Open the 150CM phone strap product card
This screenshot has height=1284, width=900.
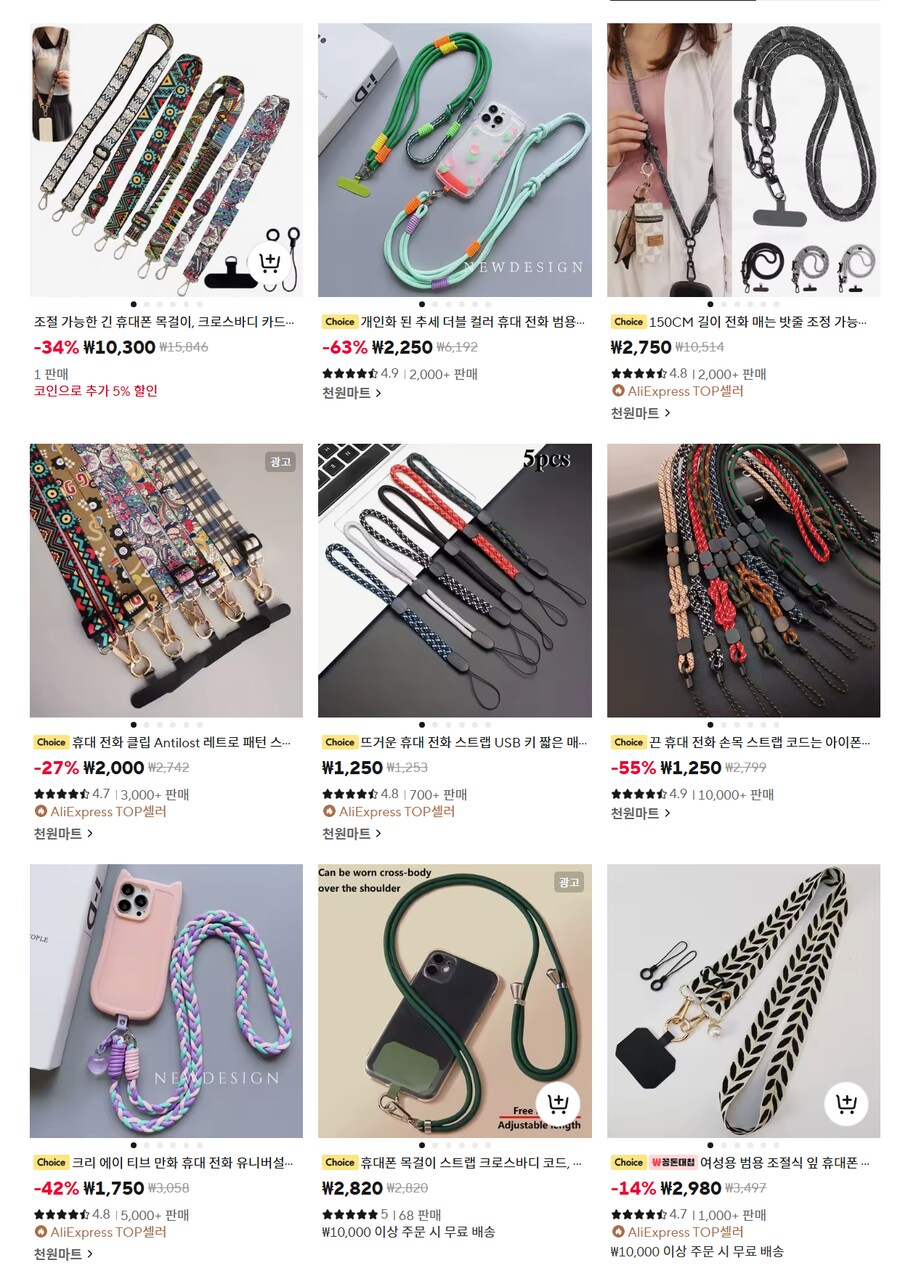(743, 160)
